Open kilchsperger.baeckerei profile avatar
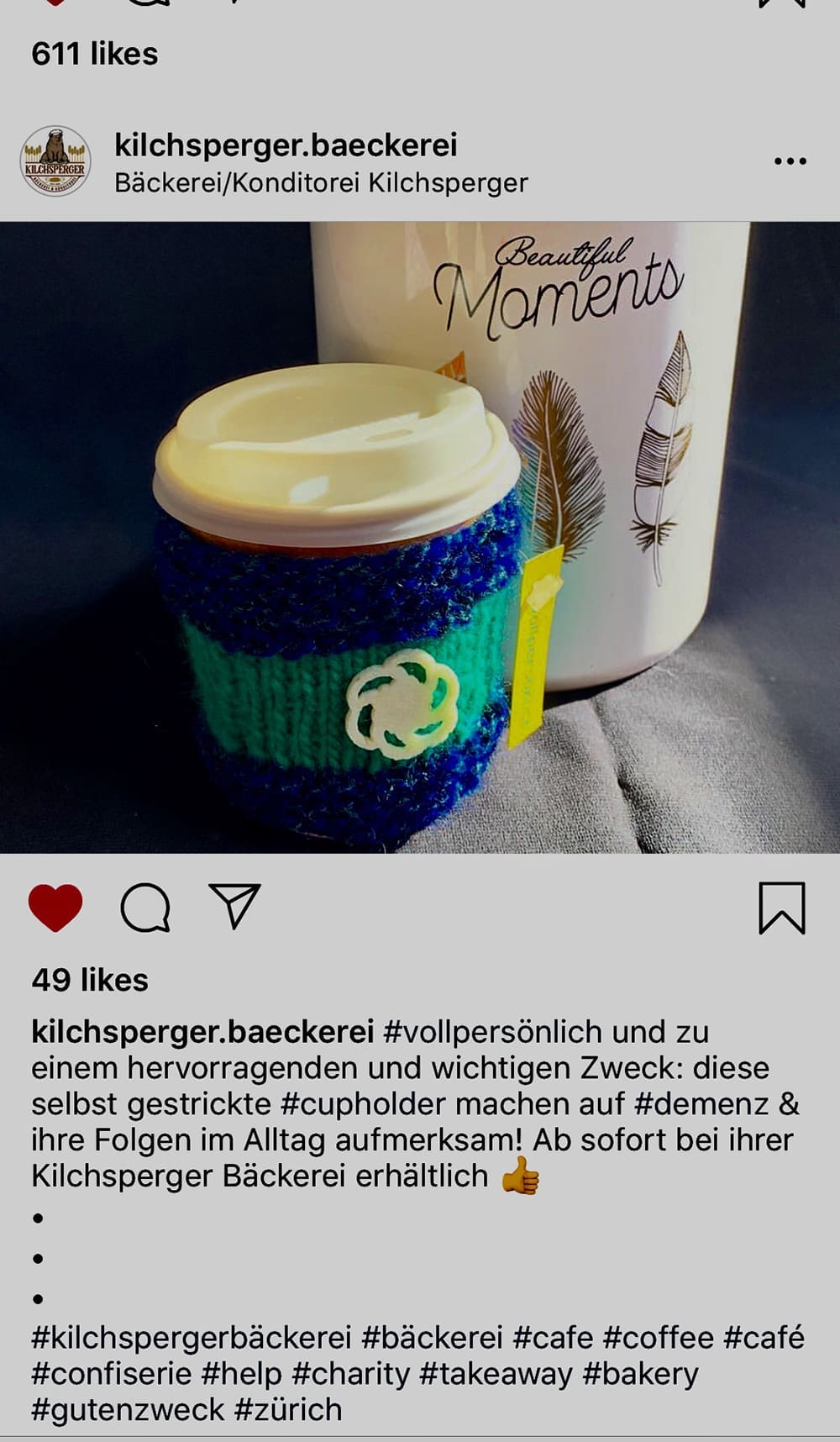Screen dimensions: 840x1442 [x=55, y=161]
